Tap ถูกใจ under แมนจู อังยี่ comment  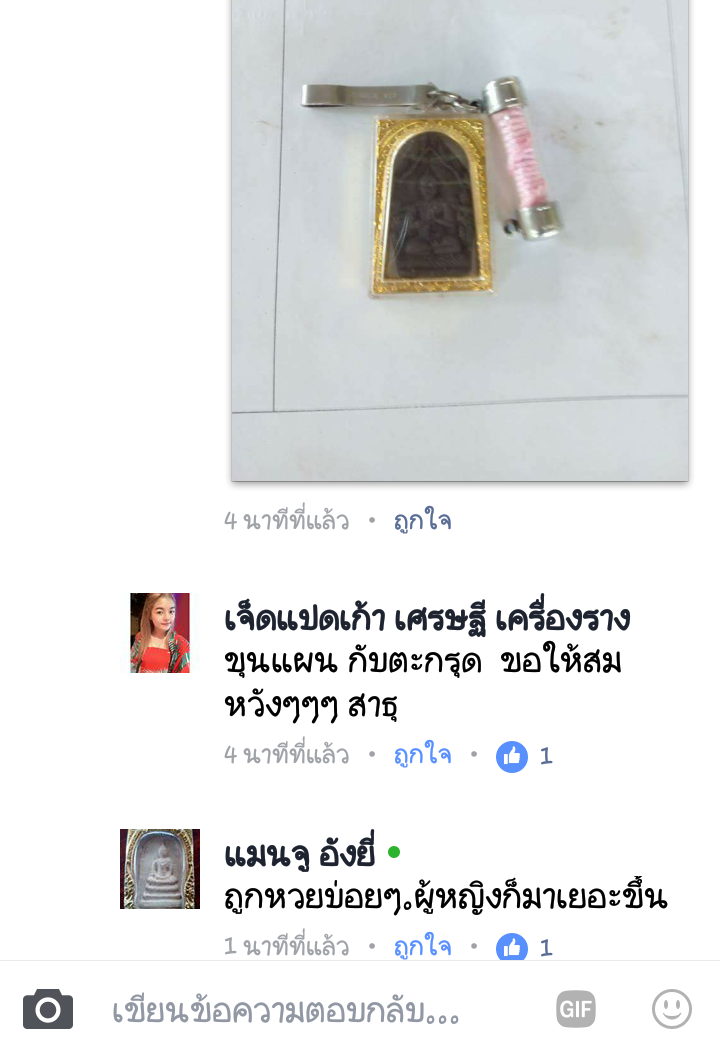click(420, 945)
